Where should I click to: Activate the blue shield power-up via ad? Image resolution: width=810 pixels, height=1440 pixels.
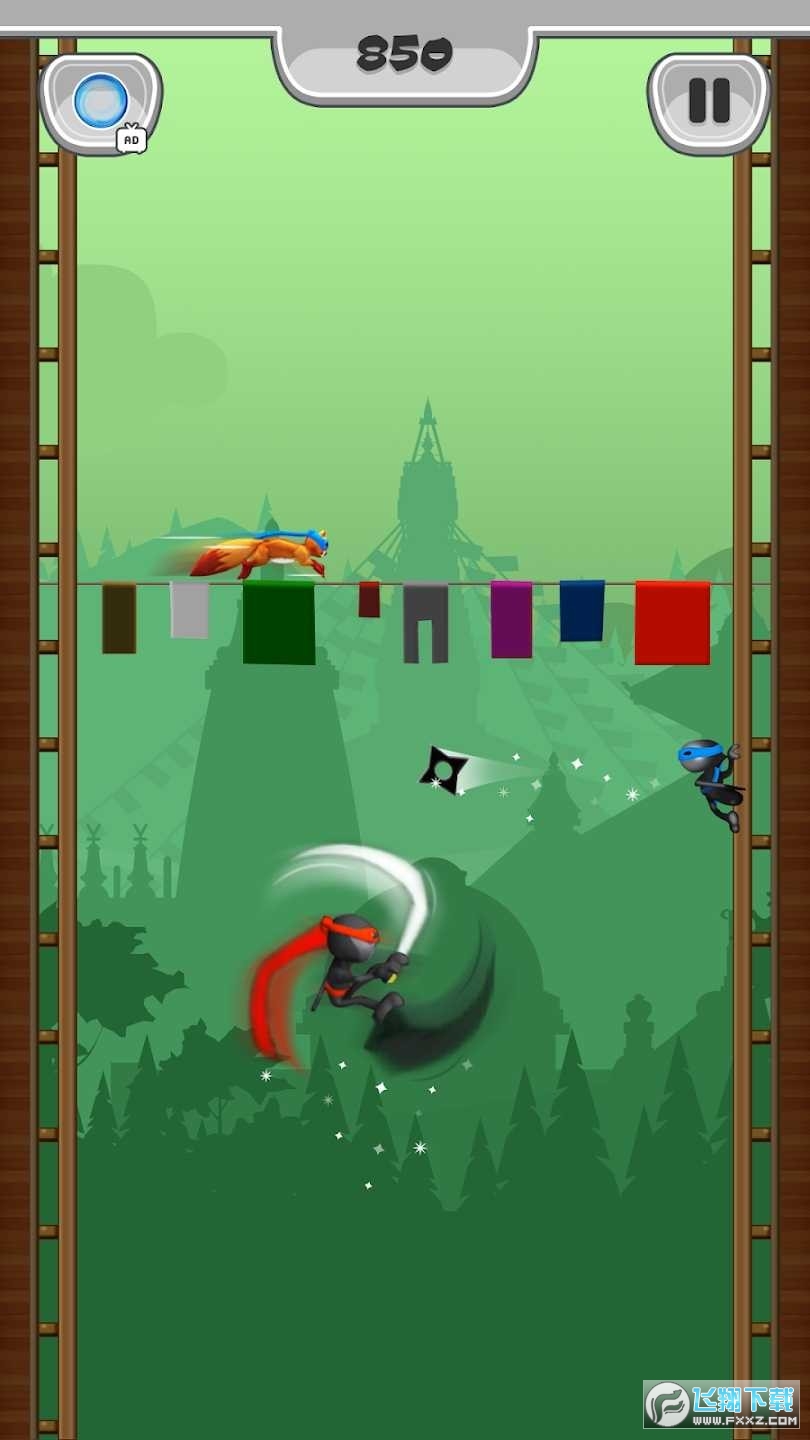[101, 102]
